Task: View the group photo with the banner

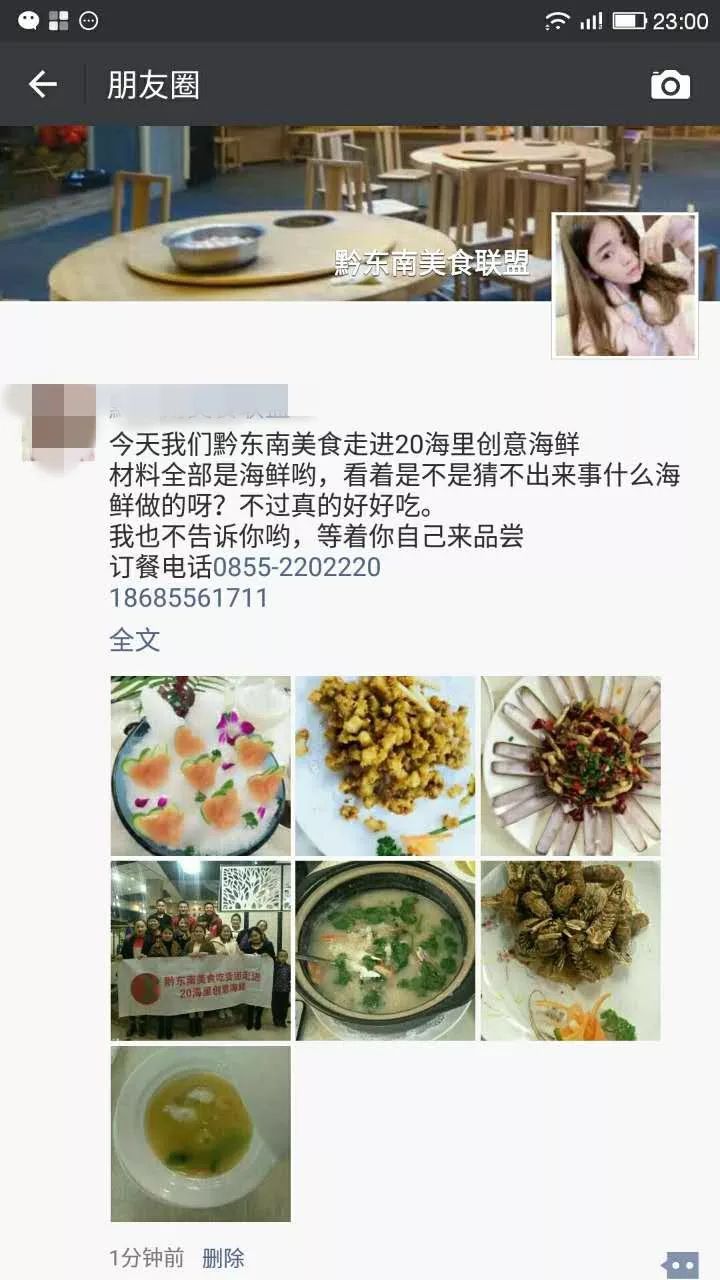Action: [x=200, y=950]
